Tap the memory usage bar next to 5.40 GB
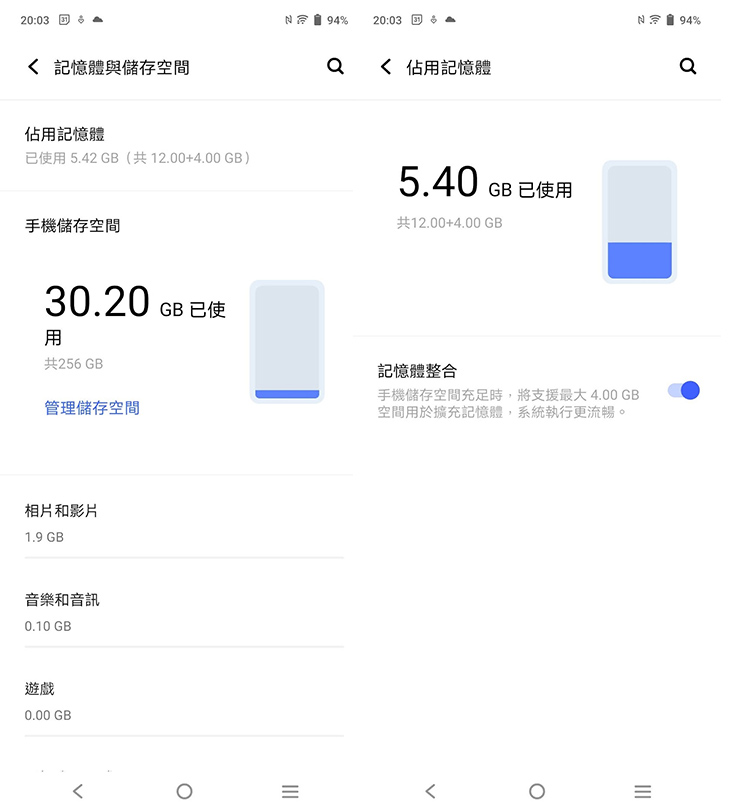Screen dimensions: 740x811 [639, 222]
